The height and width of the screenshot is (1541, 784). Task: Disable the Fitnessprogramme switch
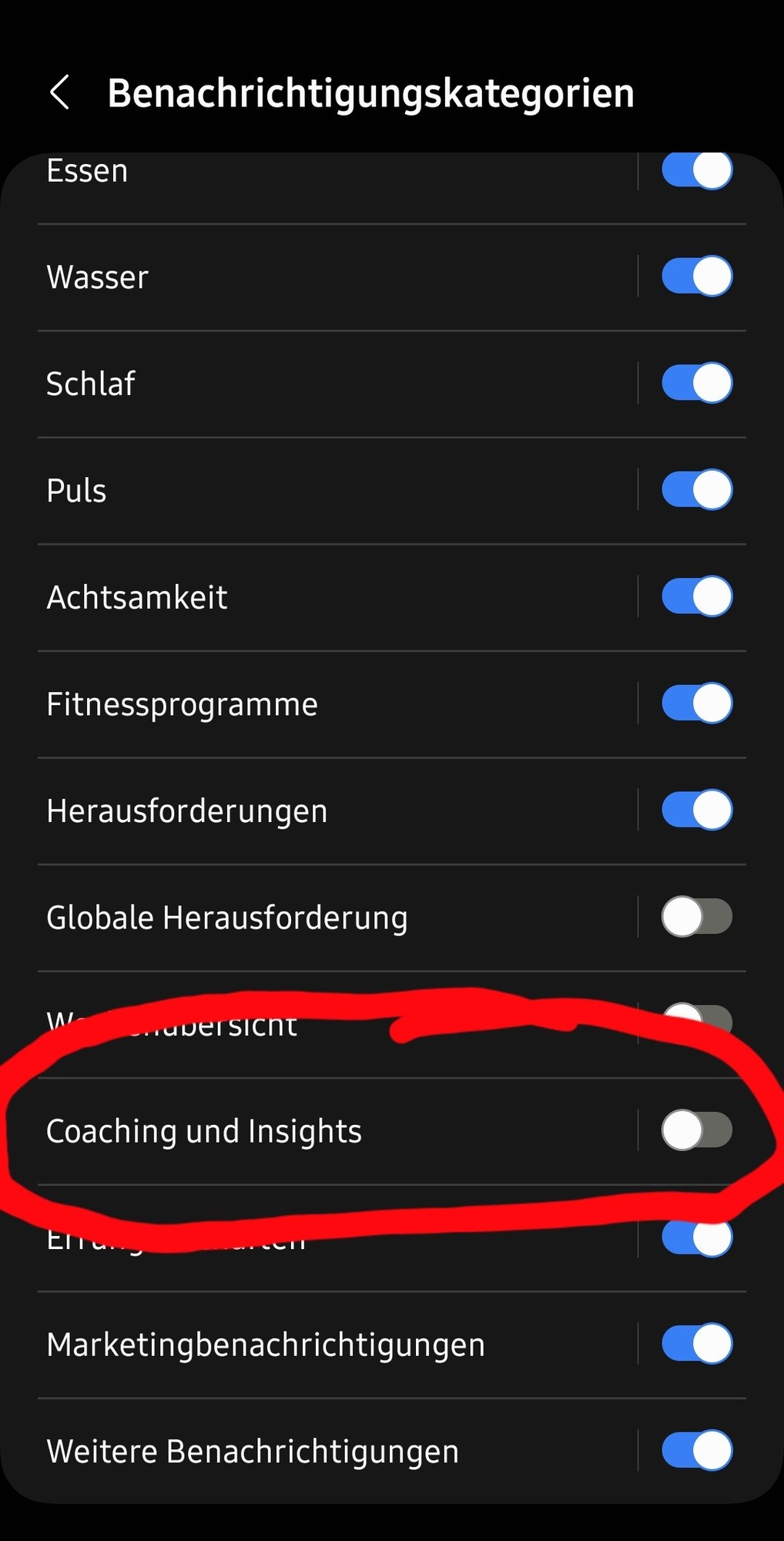tap(696, 703)
